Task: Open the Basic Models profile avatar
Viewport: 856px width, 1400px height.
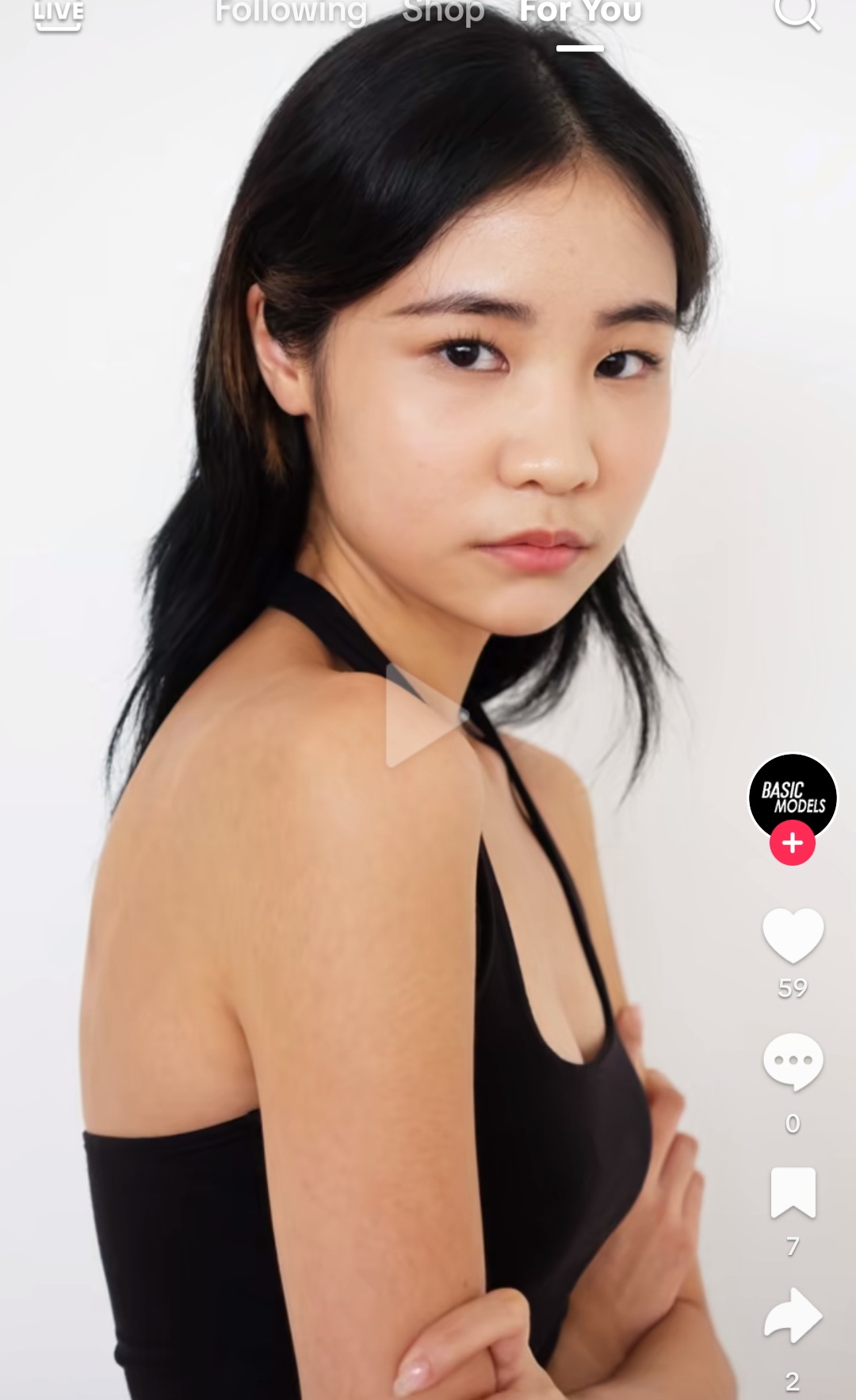Action: pos(793,795)
